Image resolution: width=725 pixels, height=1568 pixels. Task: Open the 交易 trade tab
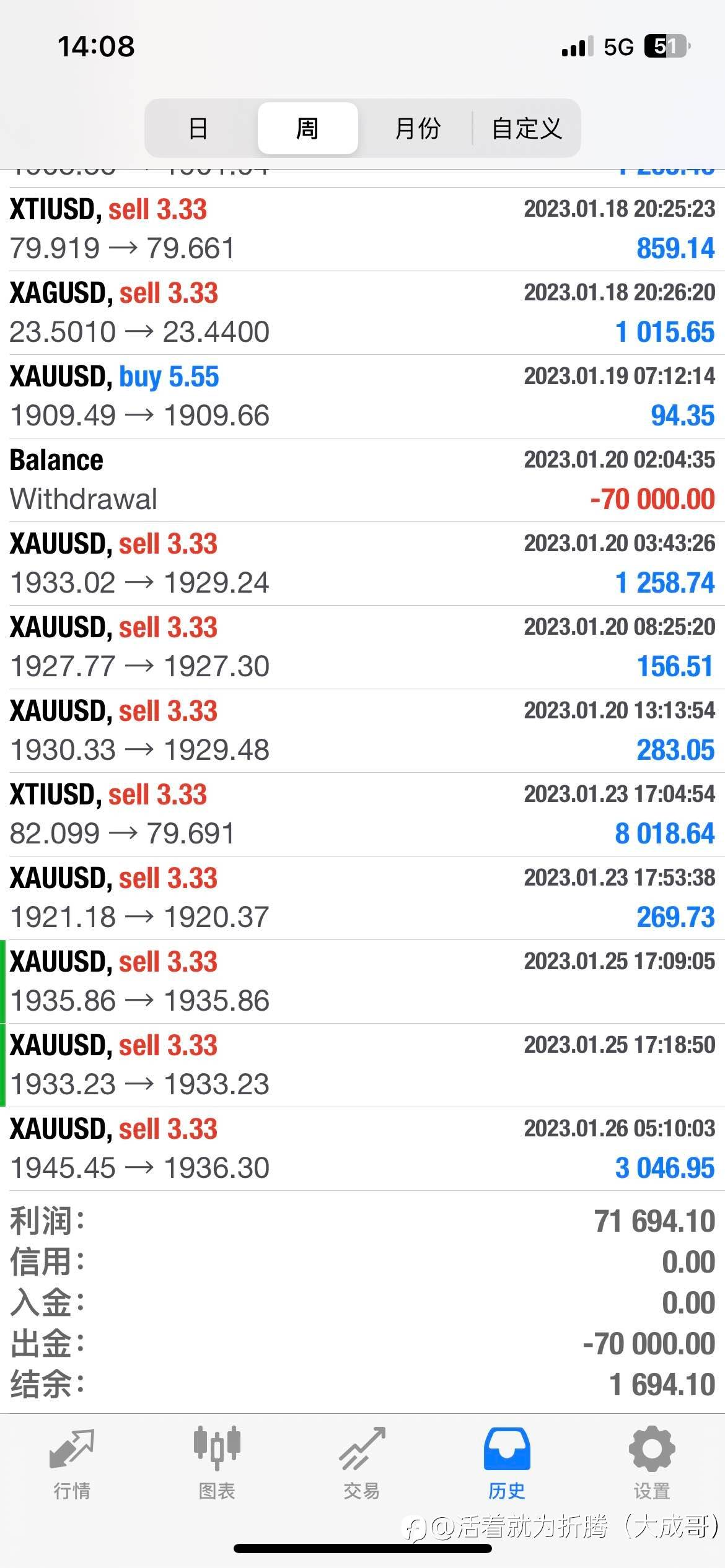[362, 1464]
